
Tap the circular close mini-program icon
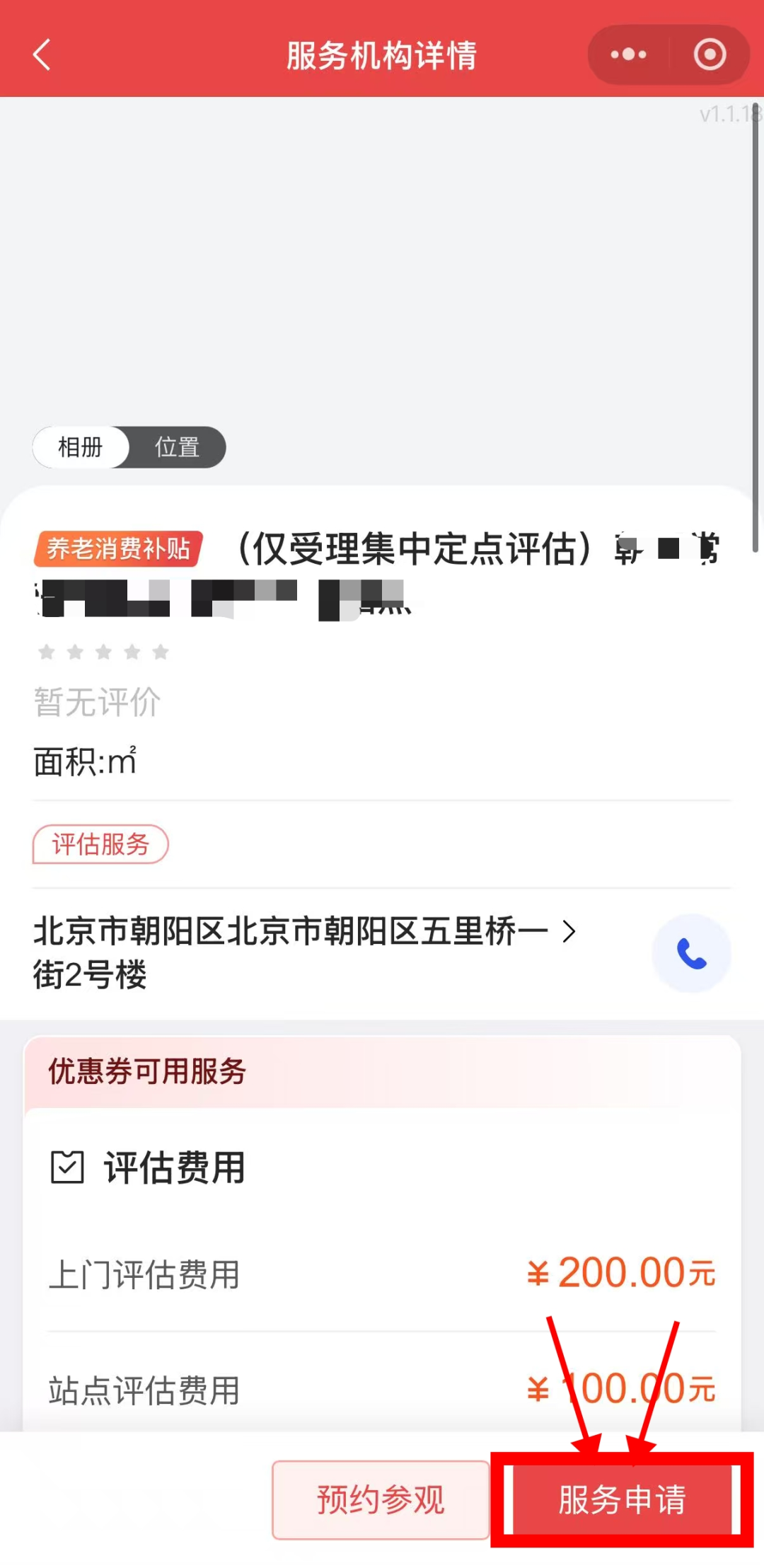coord(710,54)
